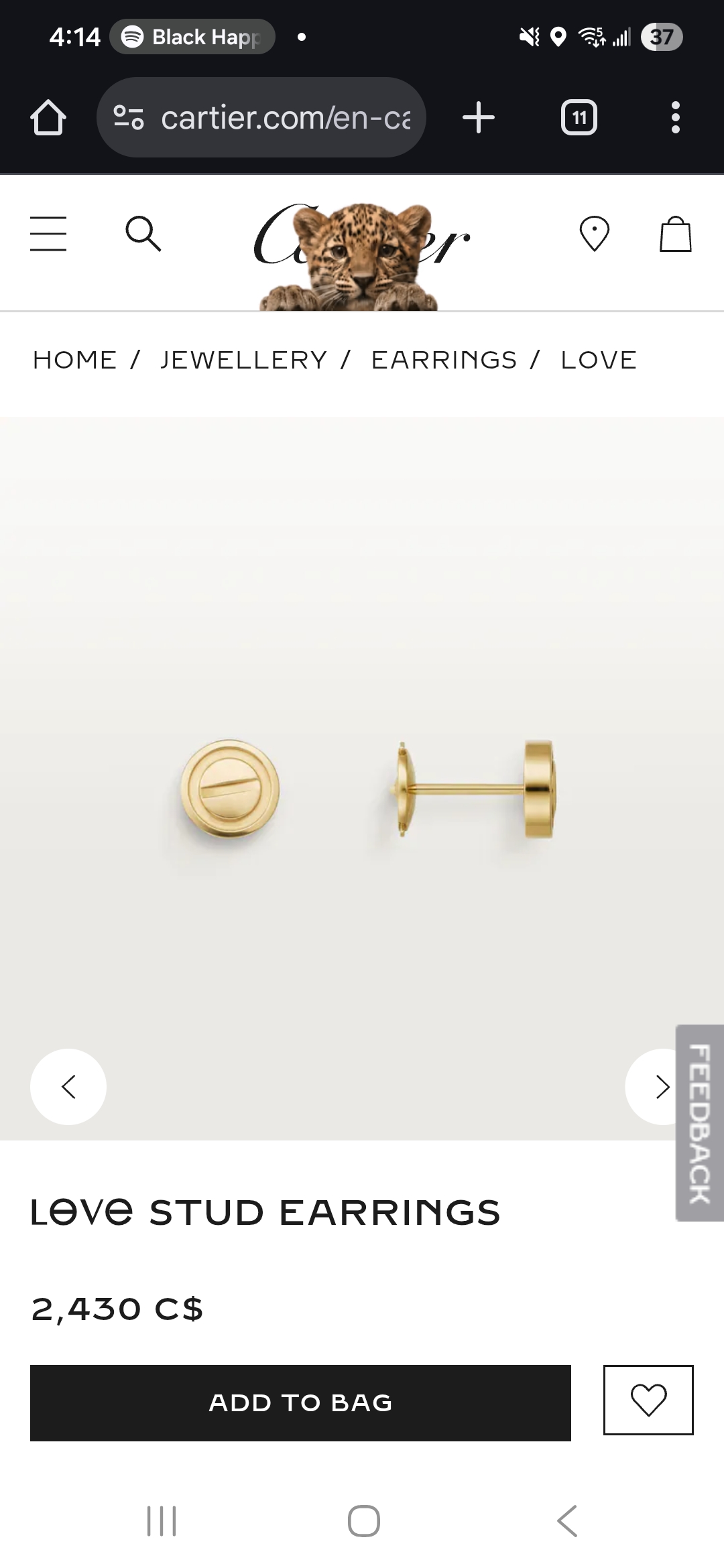This screenshot has width=724, height=1568.
Task: Open a new browser tab
Action: (x=479, y=118)
